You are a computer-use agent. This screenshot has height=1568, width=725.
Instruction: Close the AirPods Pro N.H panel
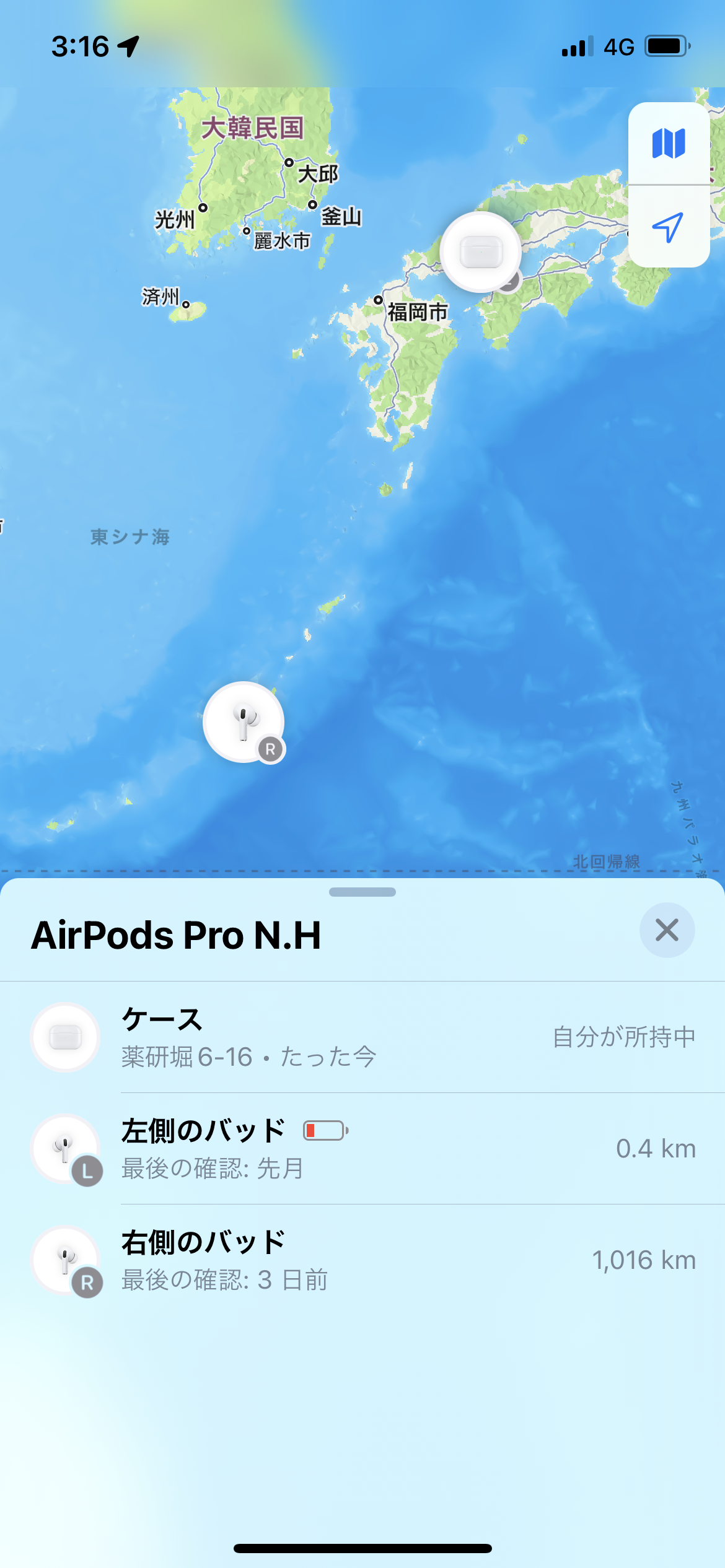point(667,930)
